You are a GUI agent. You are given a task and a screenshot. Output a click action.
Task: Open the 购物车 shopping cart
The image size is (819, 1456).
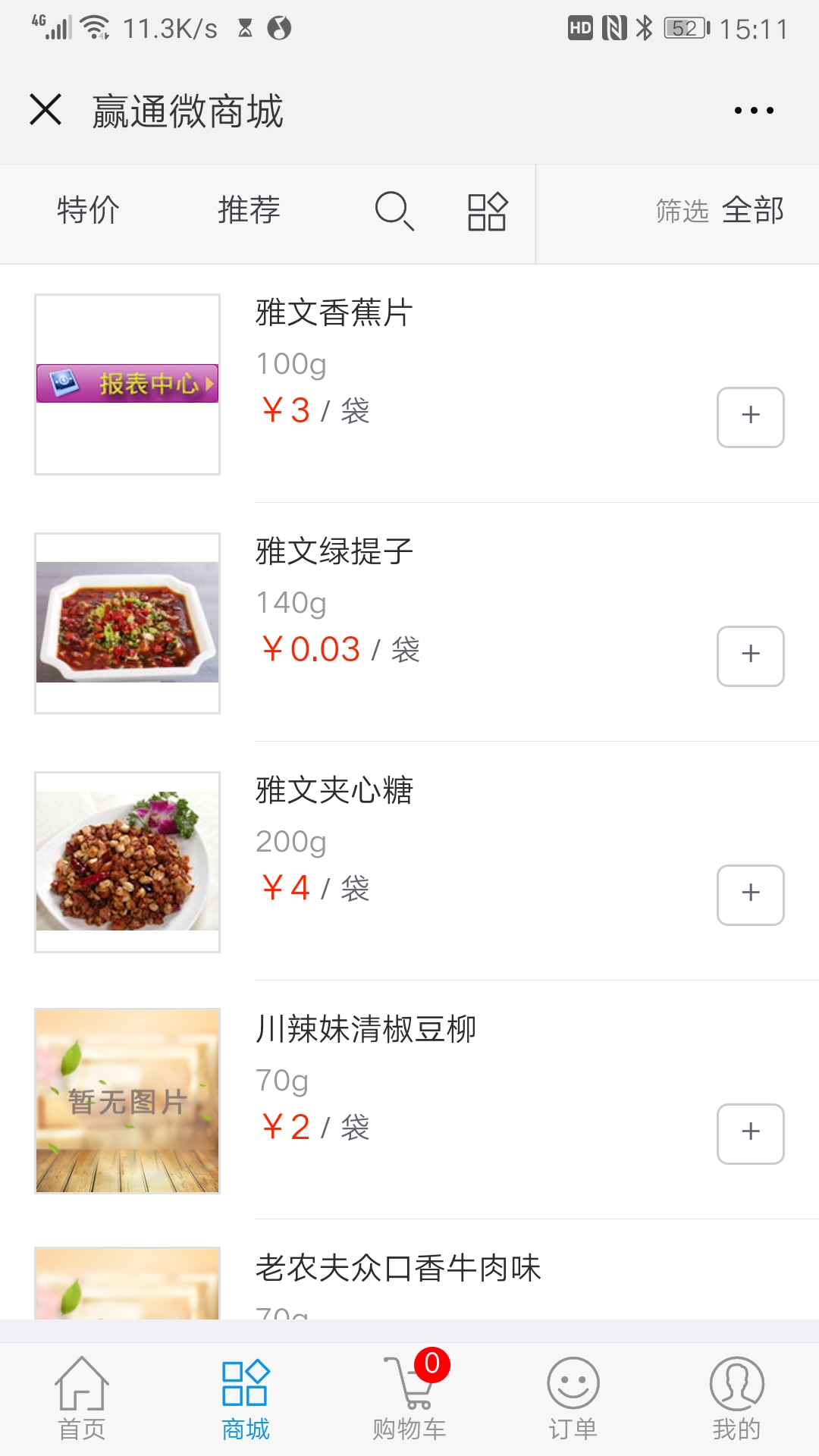pyautogui.click(x=409, y=1399)
